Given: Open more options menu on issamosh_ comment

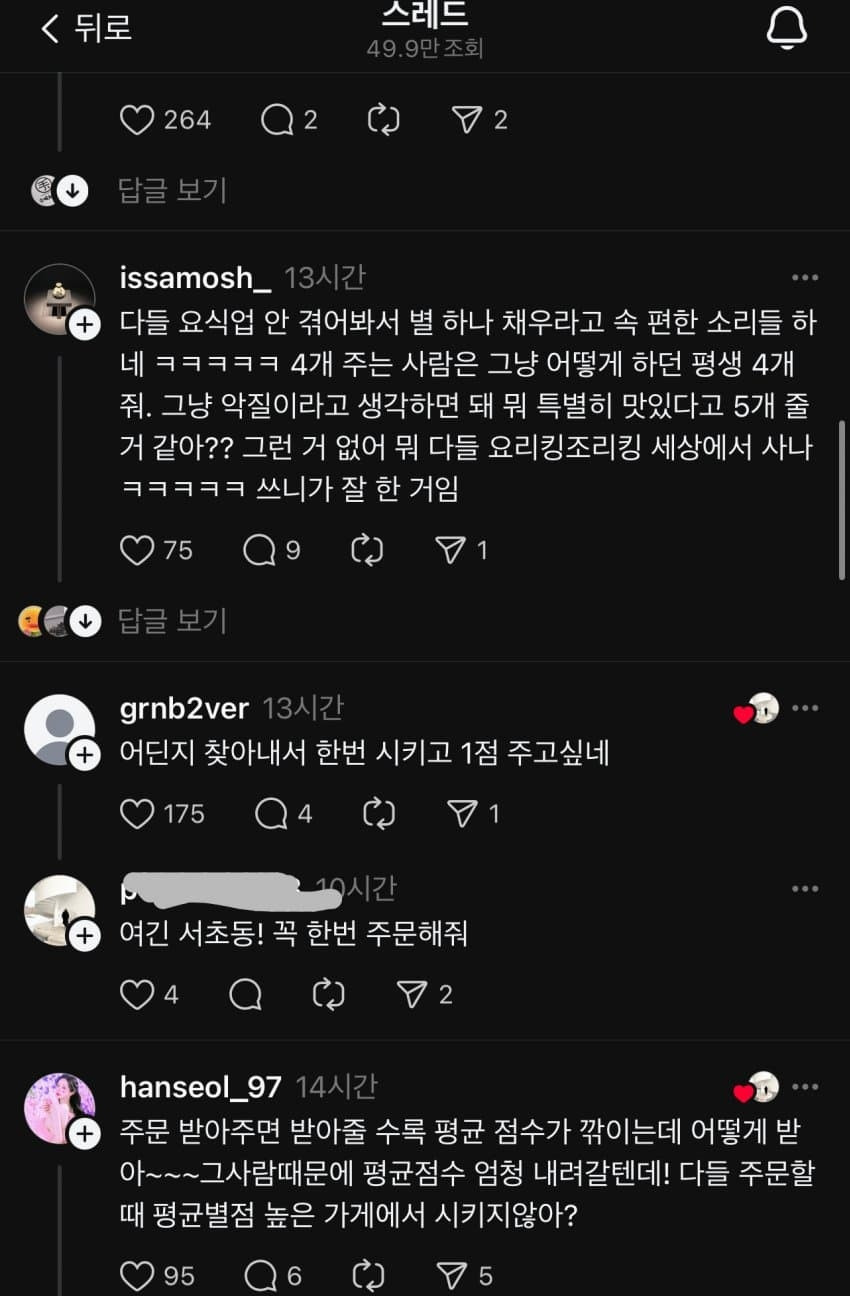Looking at the screenshot, I should click(805, 277).
